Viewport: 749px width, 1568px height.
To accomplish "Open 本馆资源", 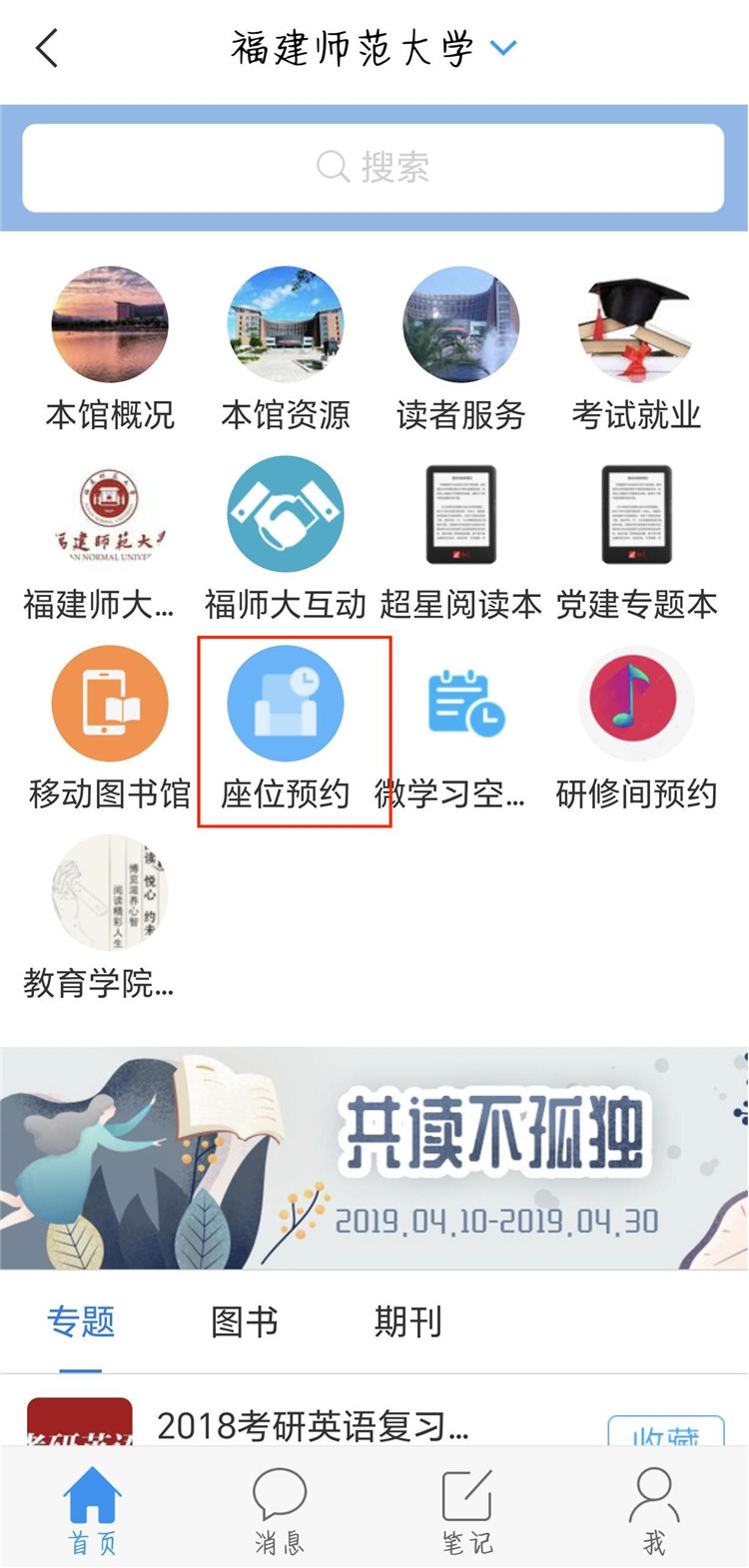I will pos(286,346).
